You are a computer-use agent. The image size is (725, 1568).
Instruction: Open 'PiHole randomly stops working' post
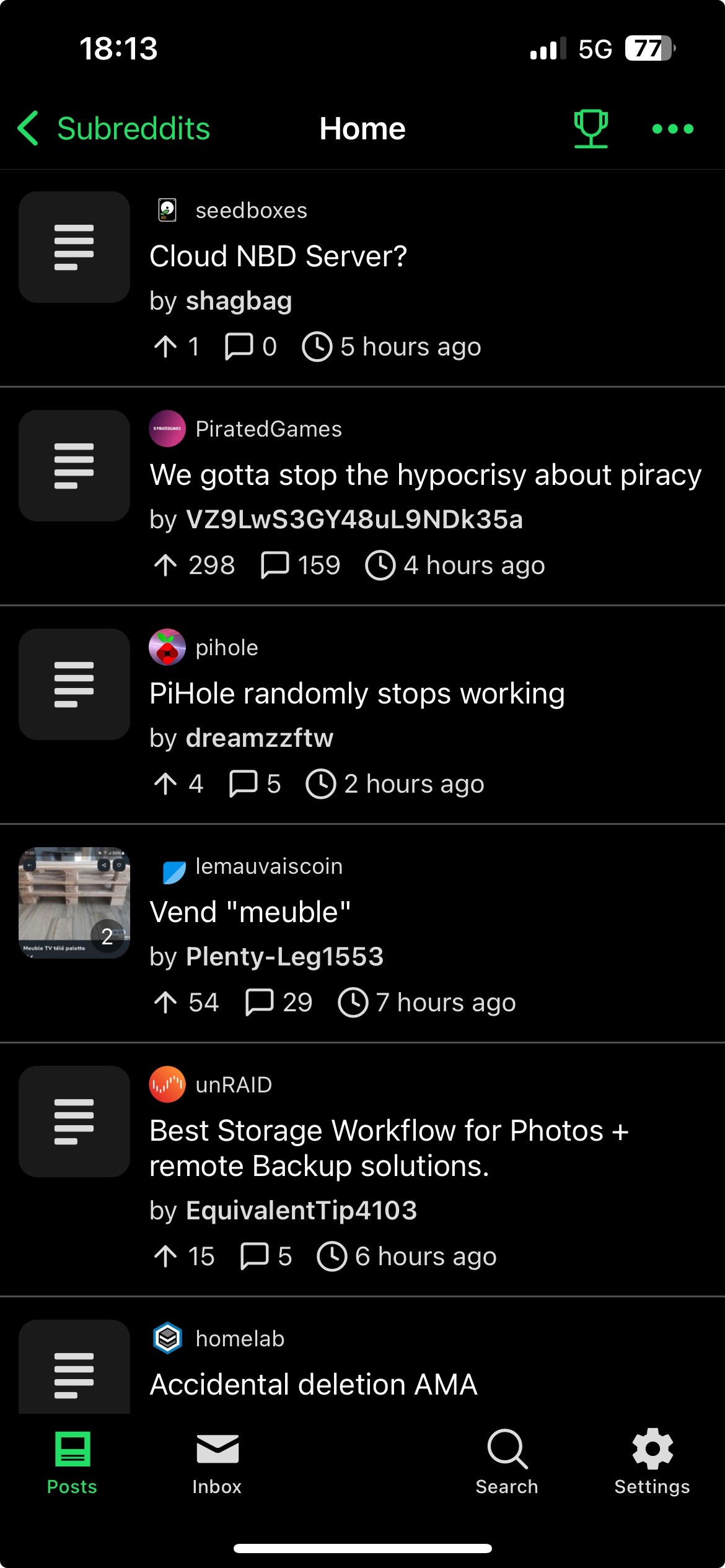pos(357,694)
